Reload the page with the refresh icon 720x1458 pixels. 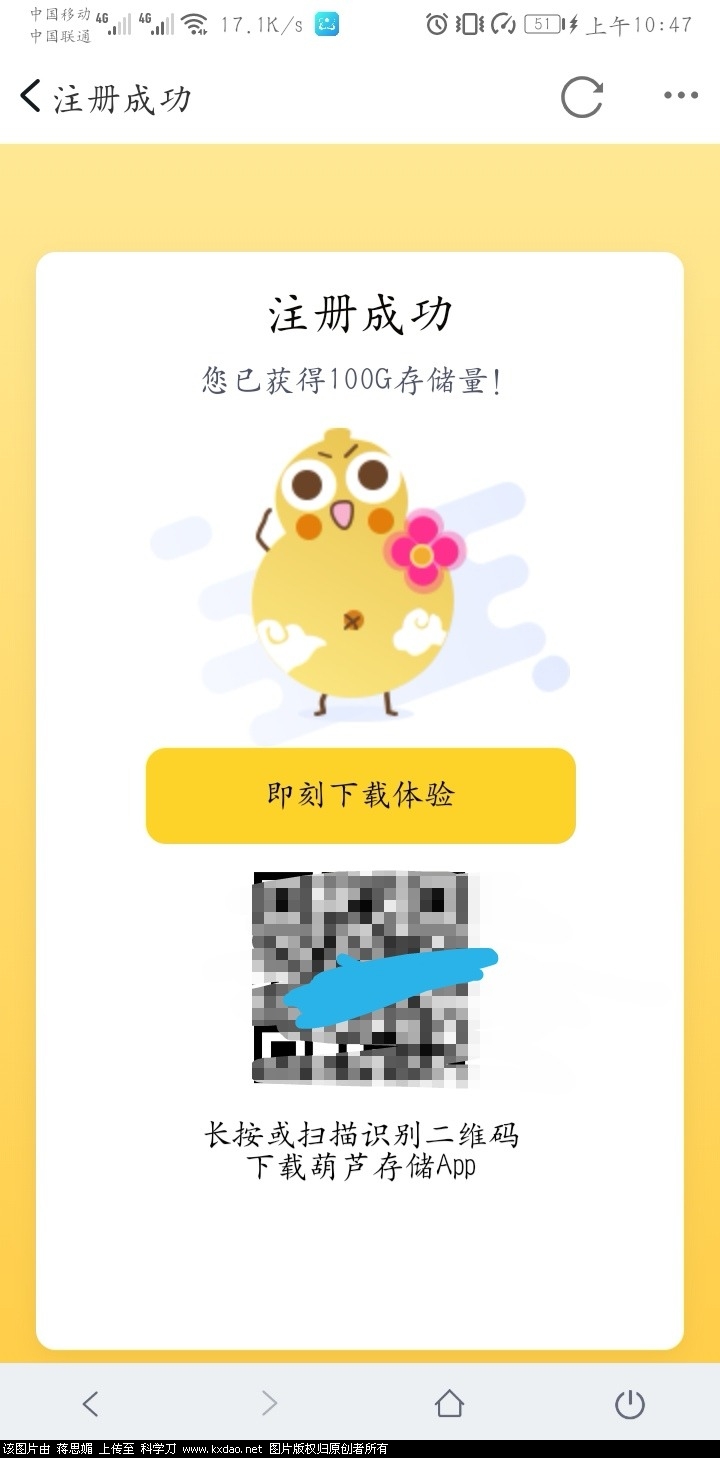point(581,97)
